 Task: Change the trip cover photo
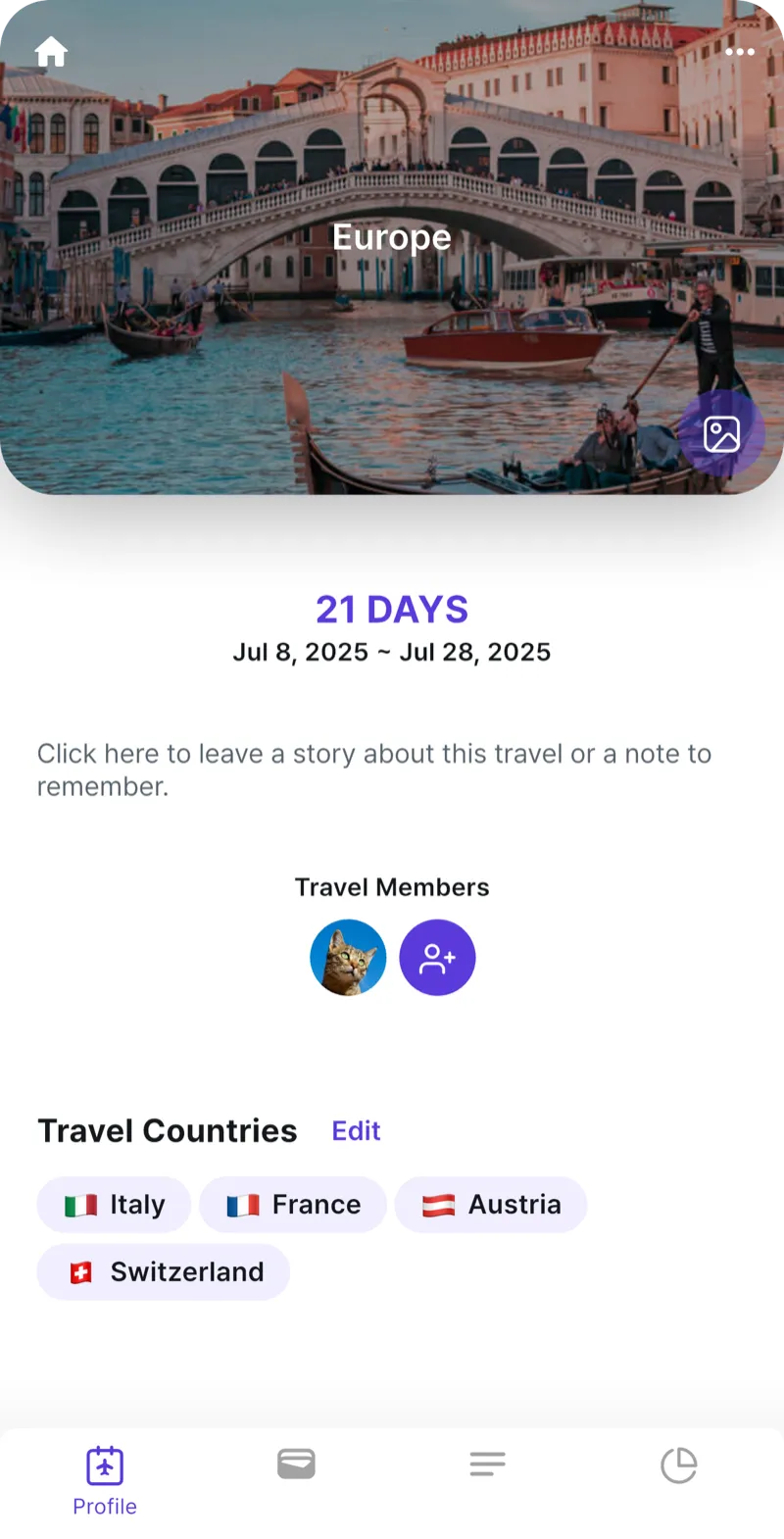721,433
